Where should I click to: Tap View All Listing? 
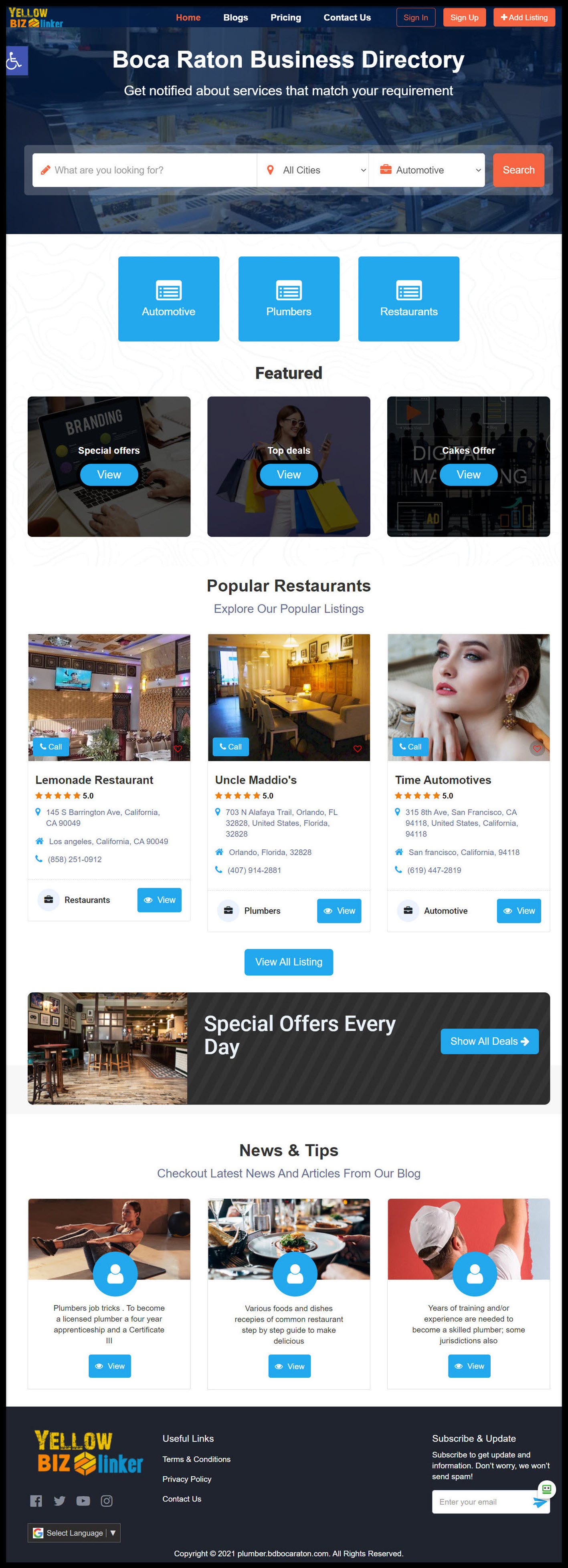coord(289,962)
